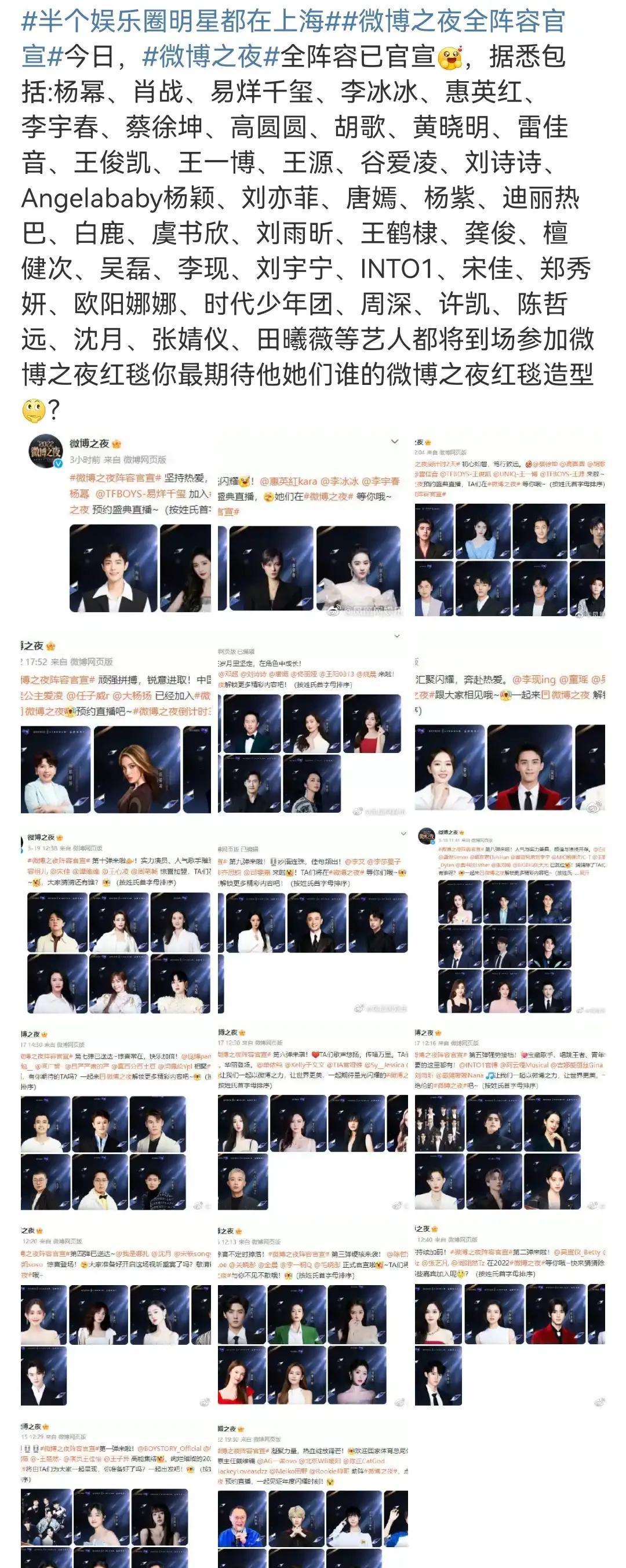Viewport: 626px width, 1568px height.
Task: Tap the #微博之夜# hashtag after 今日
Action: 210,57
